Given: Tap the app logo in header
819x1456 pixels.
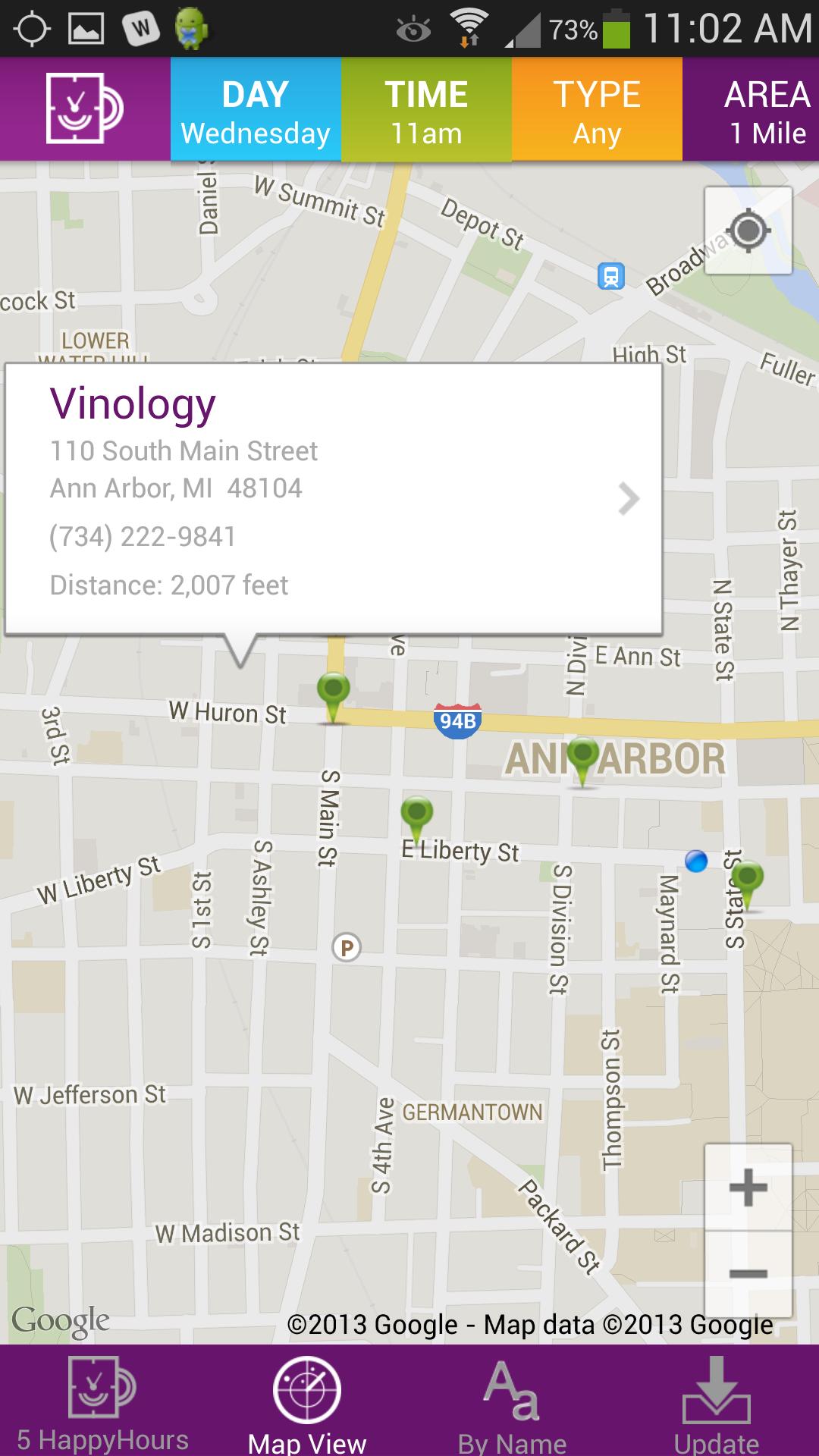Looking at the screenshot, I should pyautogui.click(x=84, y=108).
